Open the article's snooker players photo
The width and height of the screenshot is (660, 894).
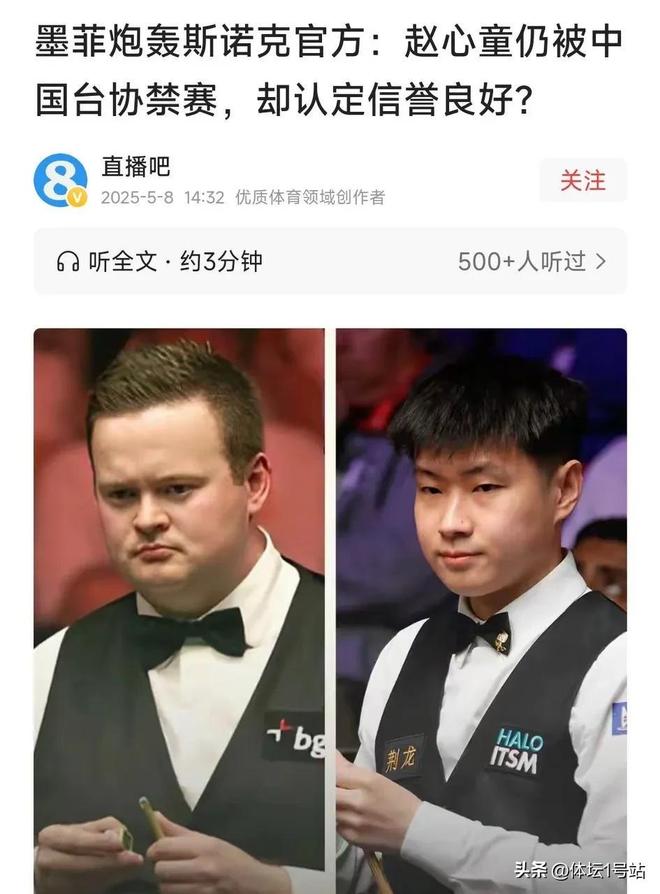click(330, 610)
